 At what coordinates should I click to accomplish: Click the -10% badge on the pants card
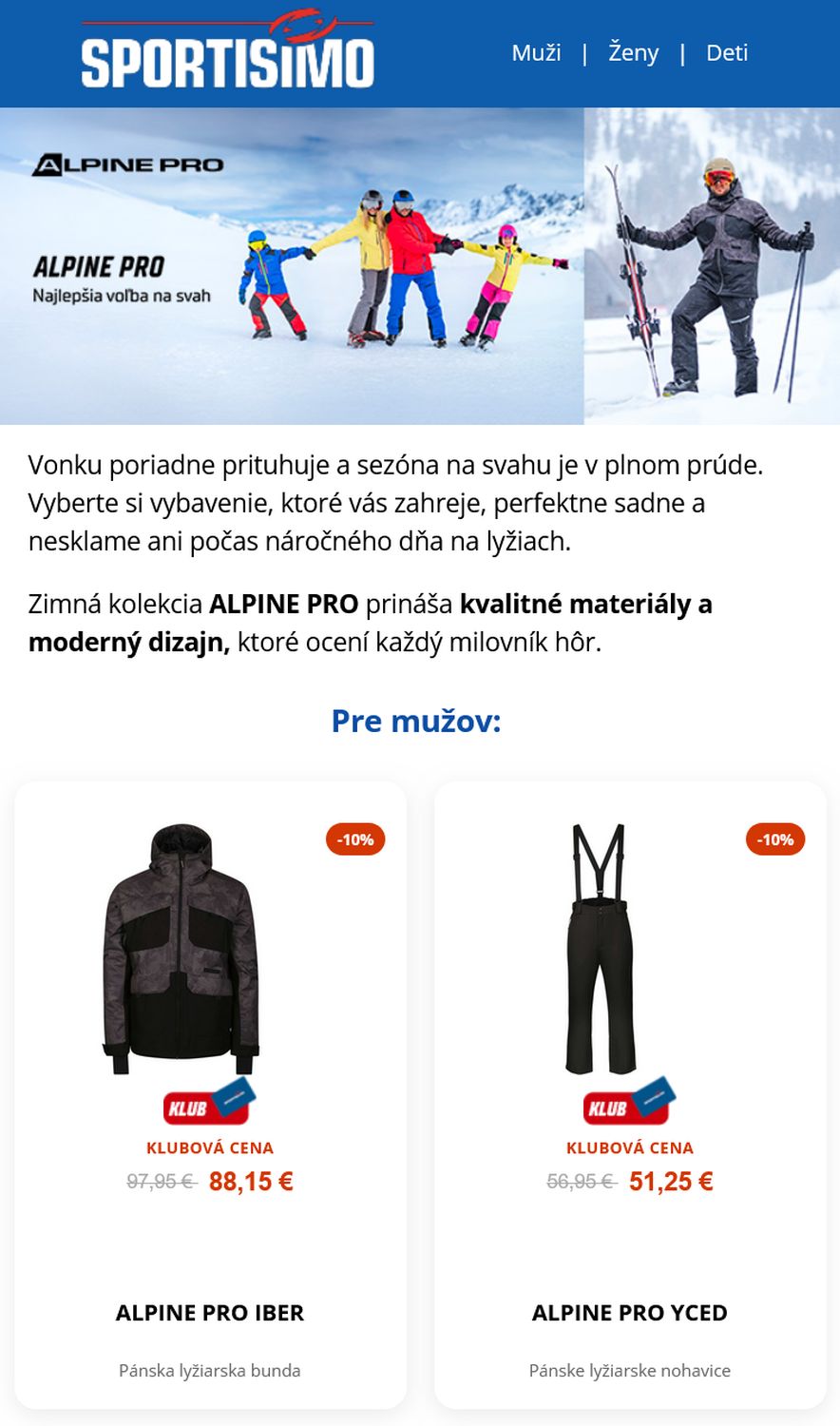773,840
